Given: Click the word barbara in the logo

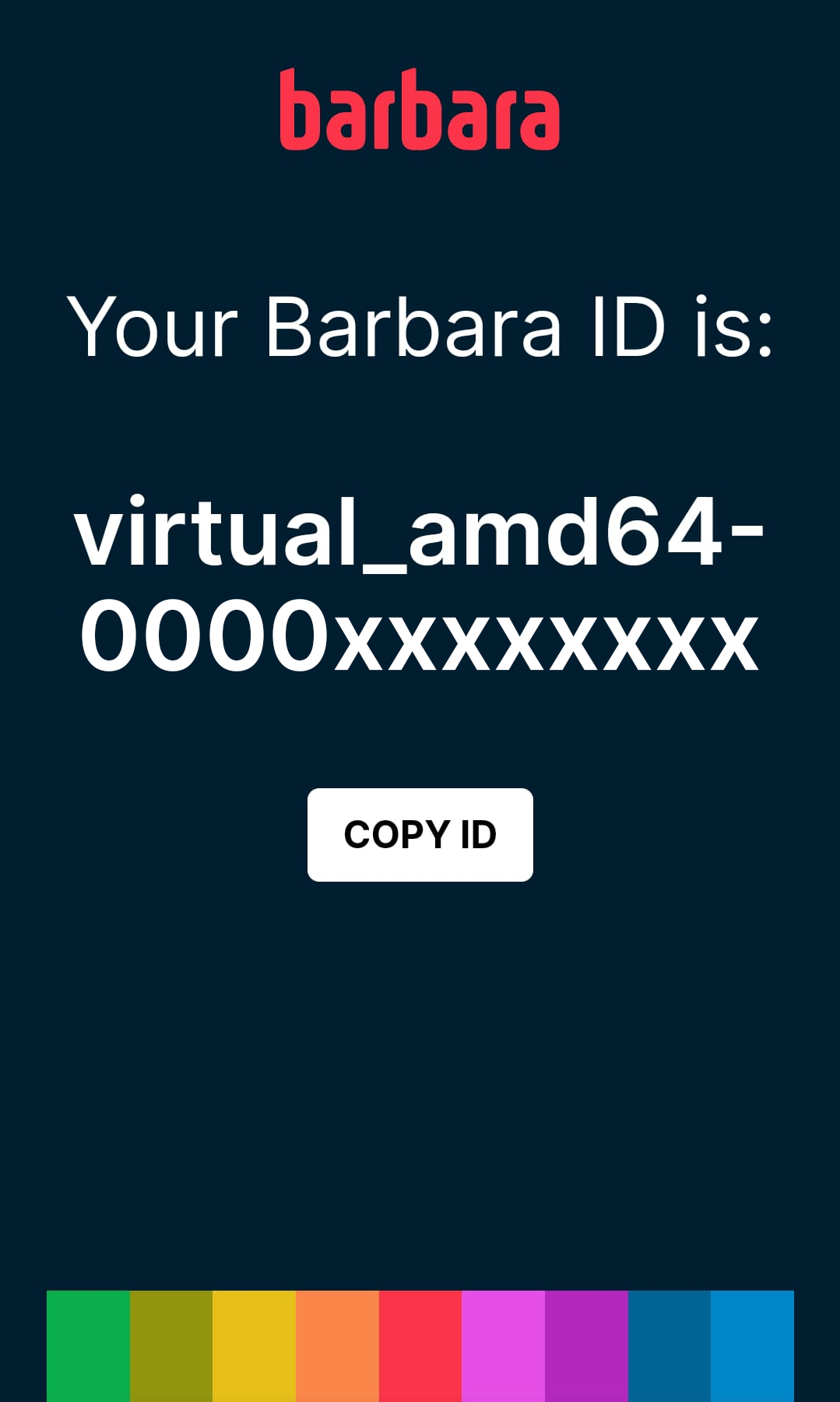Looking at the screenshot, I should [x=420, y=109].
